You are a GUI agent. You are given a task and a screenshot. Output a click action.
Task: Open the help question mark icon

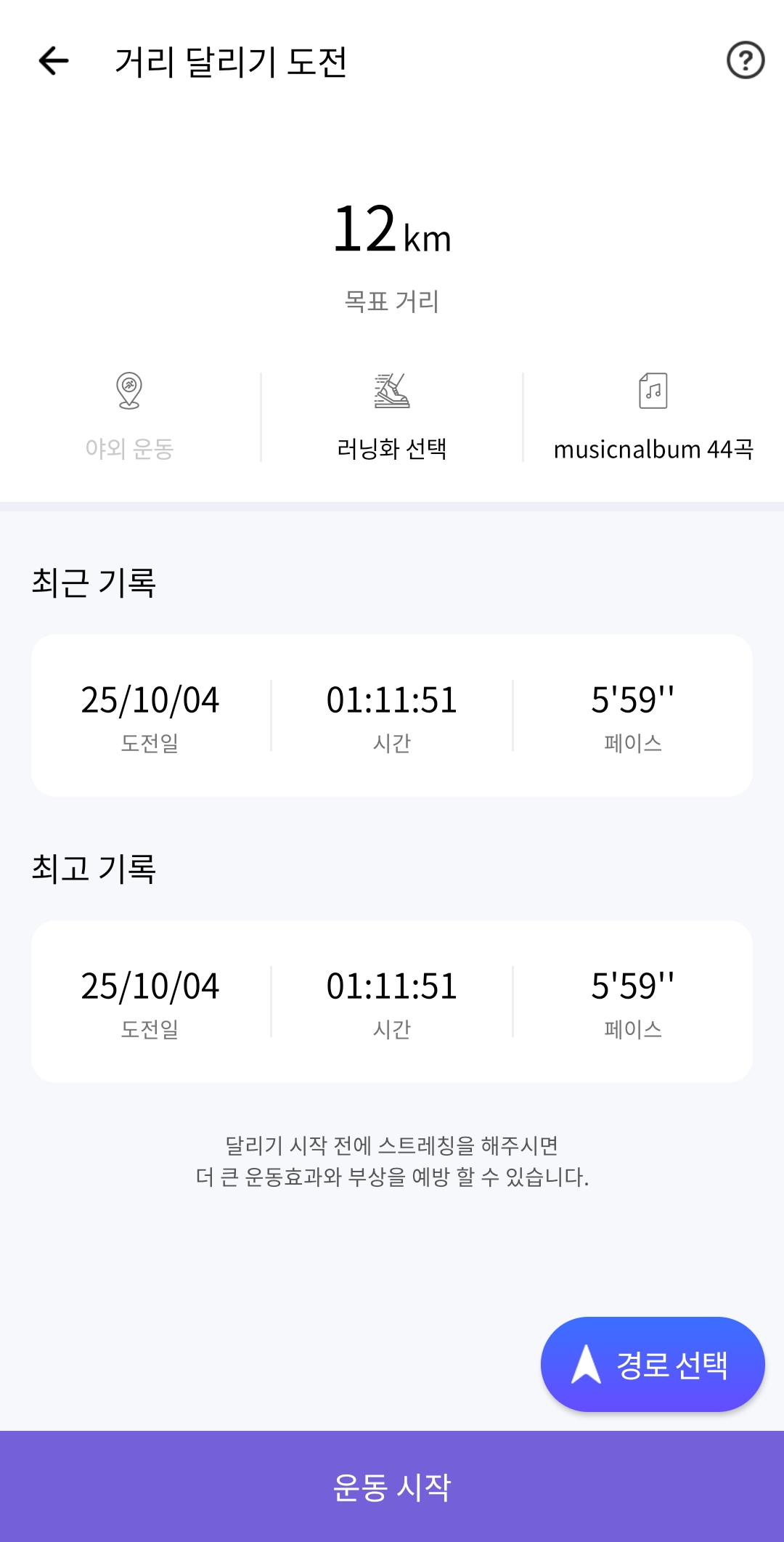pos(745,61)
